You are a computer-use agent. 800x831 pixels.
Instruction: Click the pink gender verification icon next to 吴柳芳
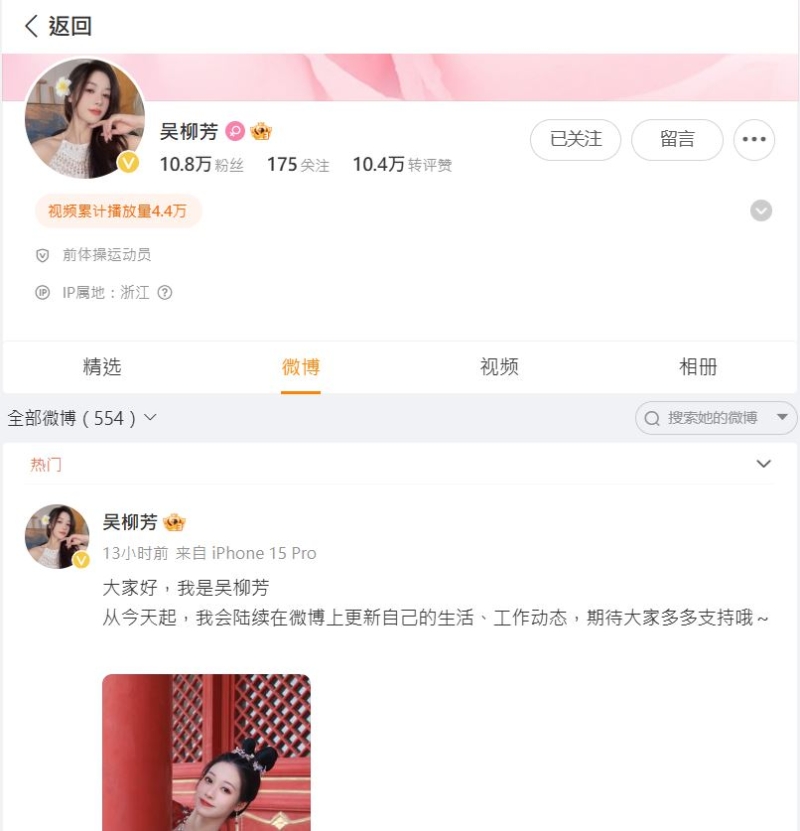click(x=235, y=130)
